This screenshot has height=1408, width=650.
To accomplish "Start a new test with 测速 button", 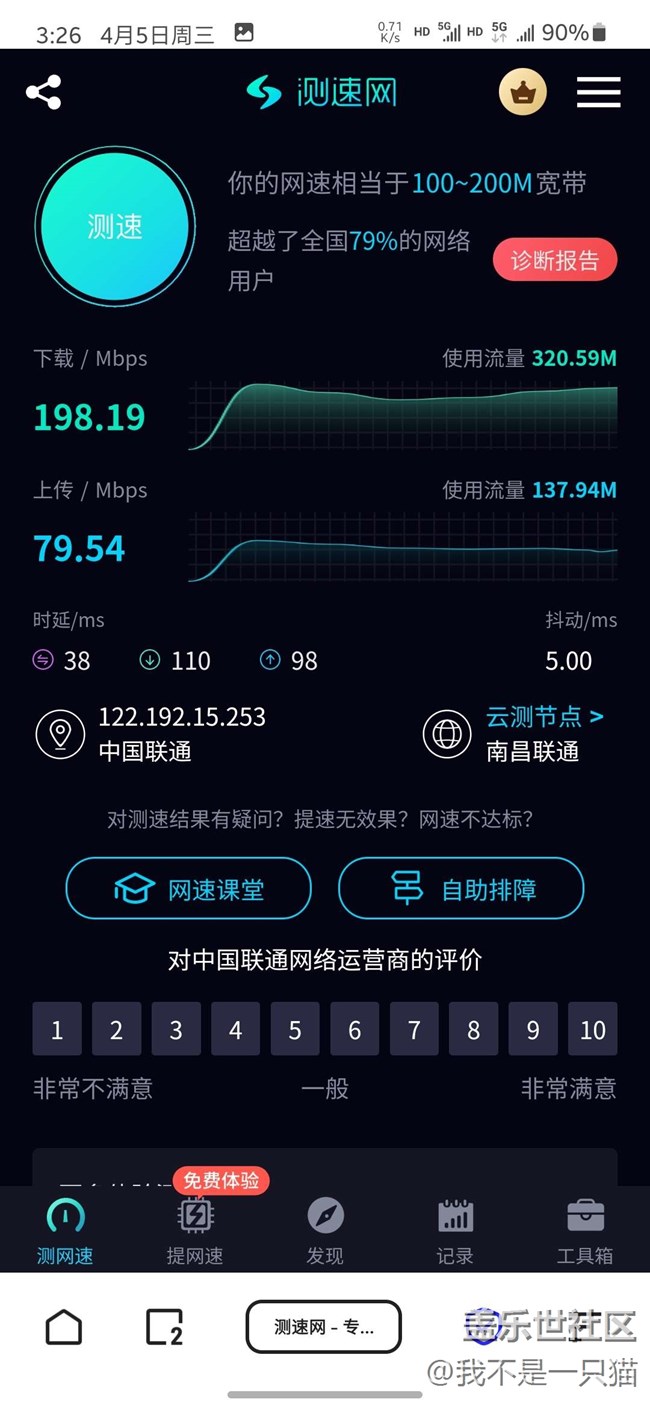I will pyautogui.click(x=115, y=227).
